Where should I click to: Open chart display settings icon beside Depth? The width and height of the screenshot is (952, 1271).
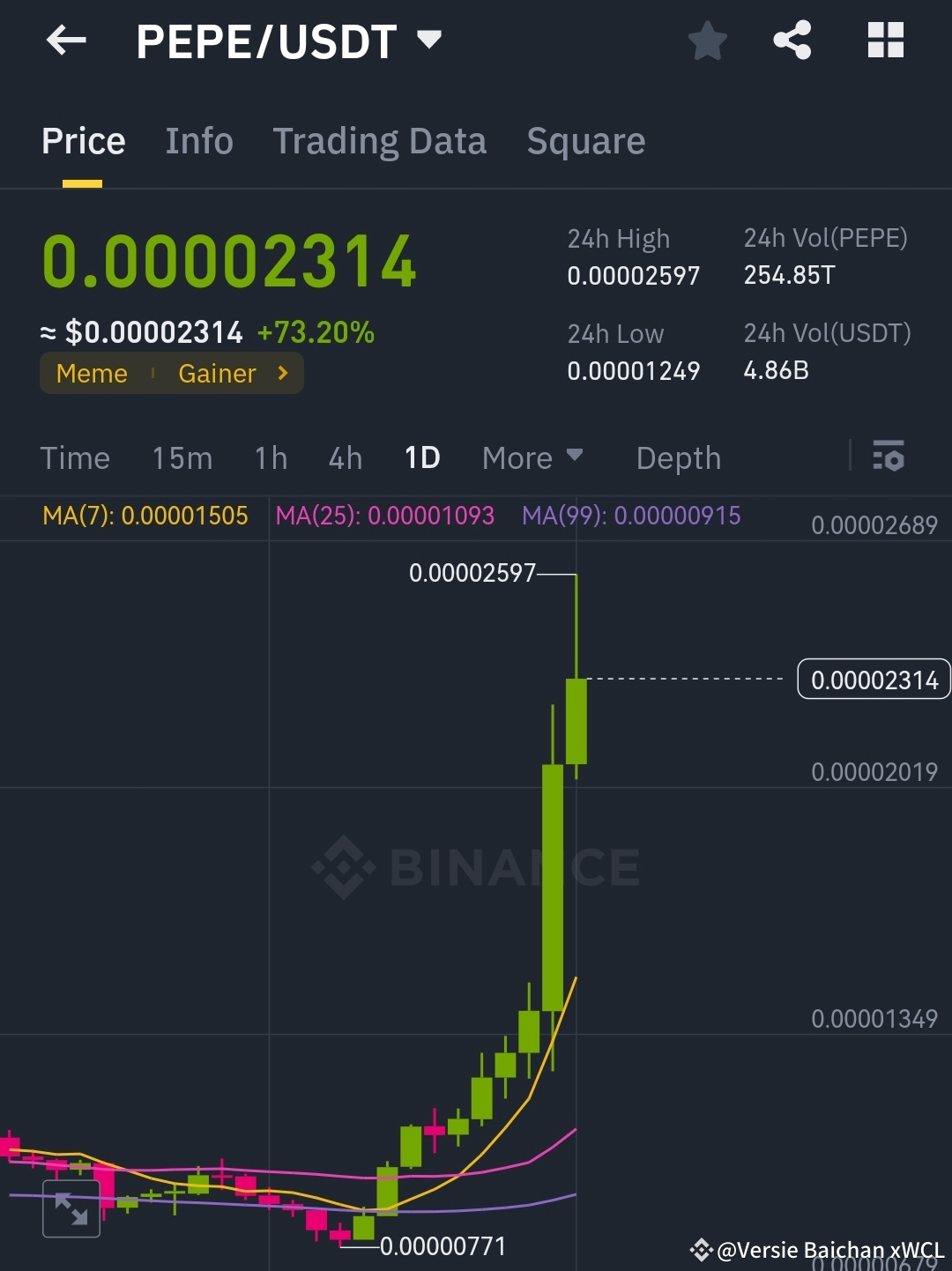click(x=889, y=457)
